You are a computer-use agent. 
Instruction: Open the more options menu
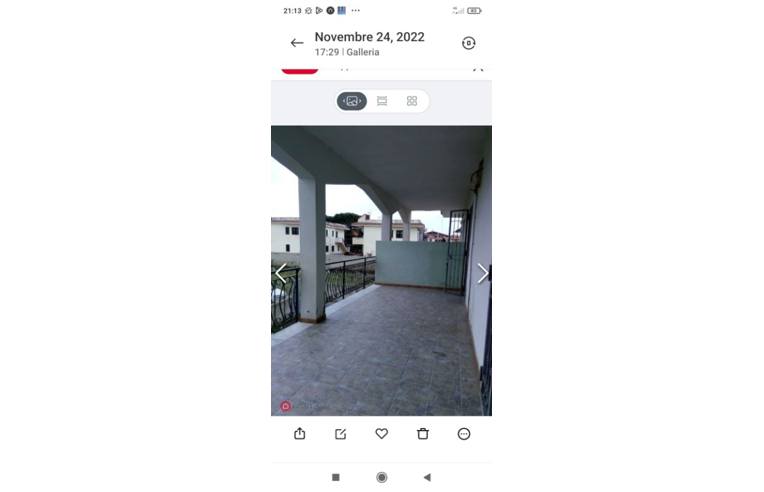tap(464, 434)
